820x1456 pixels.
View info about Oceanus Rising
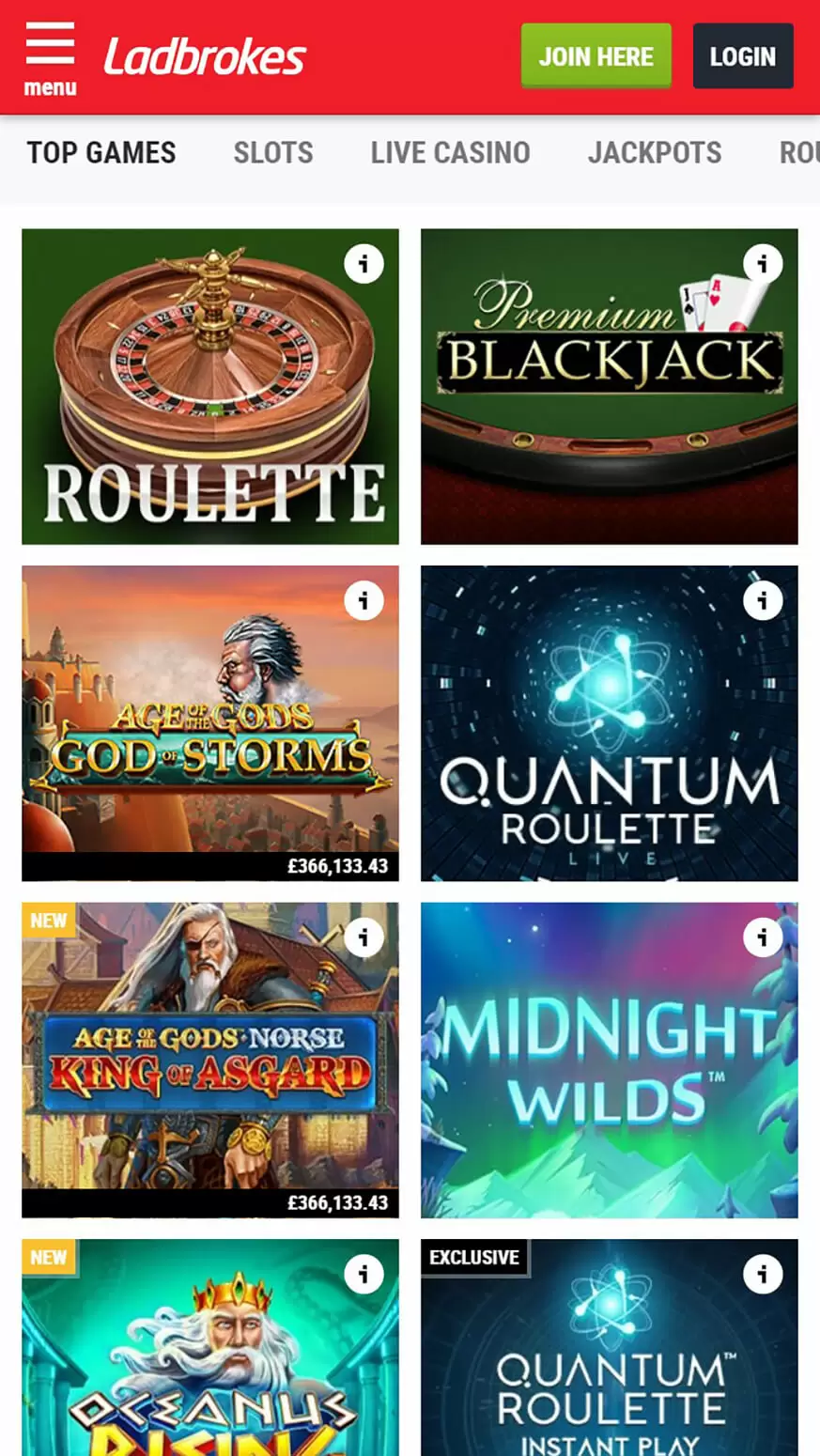coord(364,1273)
